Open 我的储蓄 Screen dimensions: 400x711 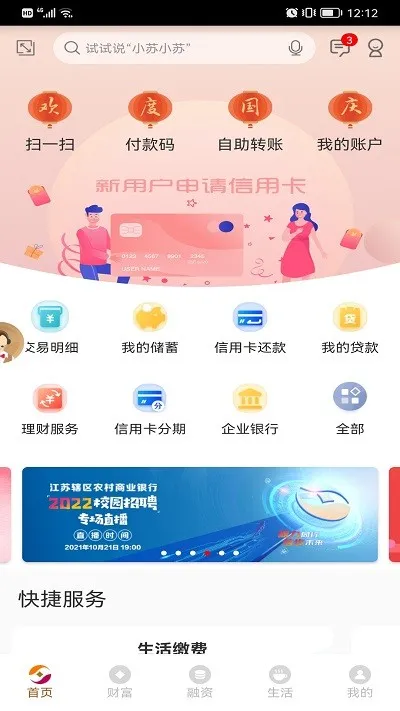[150, 329]
